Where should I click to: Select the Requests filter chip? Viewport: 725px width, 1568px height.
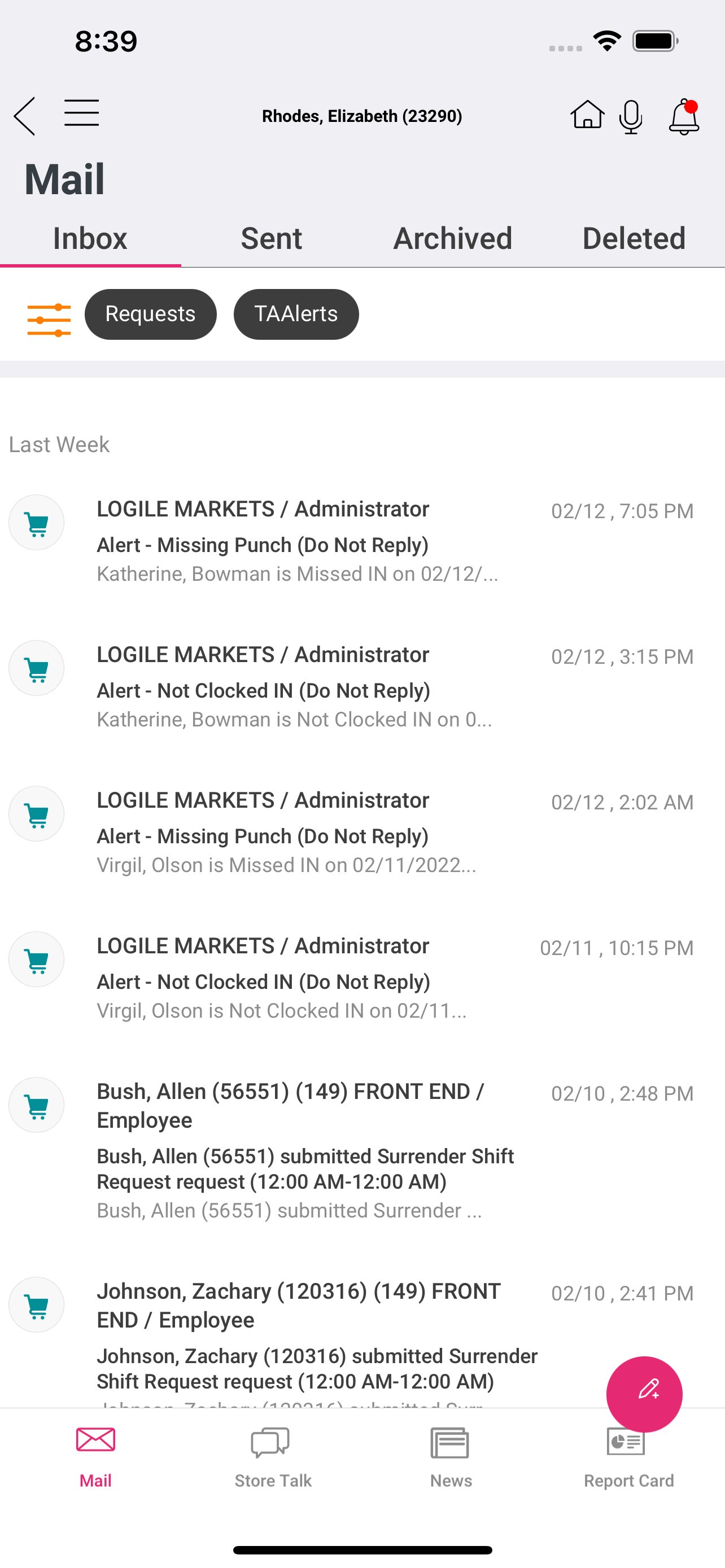tap(150, 314)
